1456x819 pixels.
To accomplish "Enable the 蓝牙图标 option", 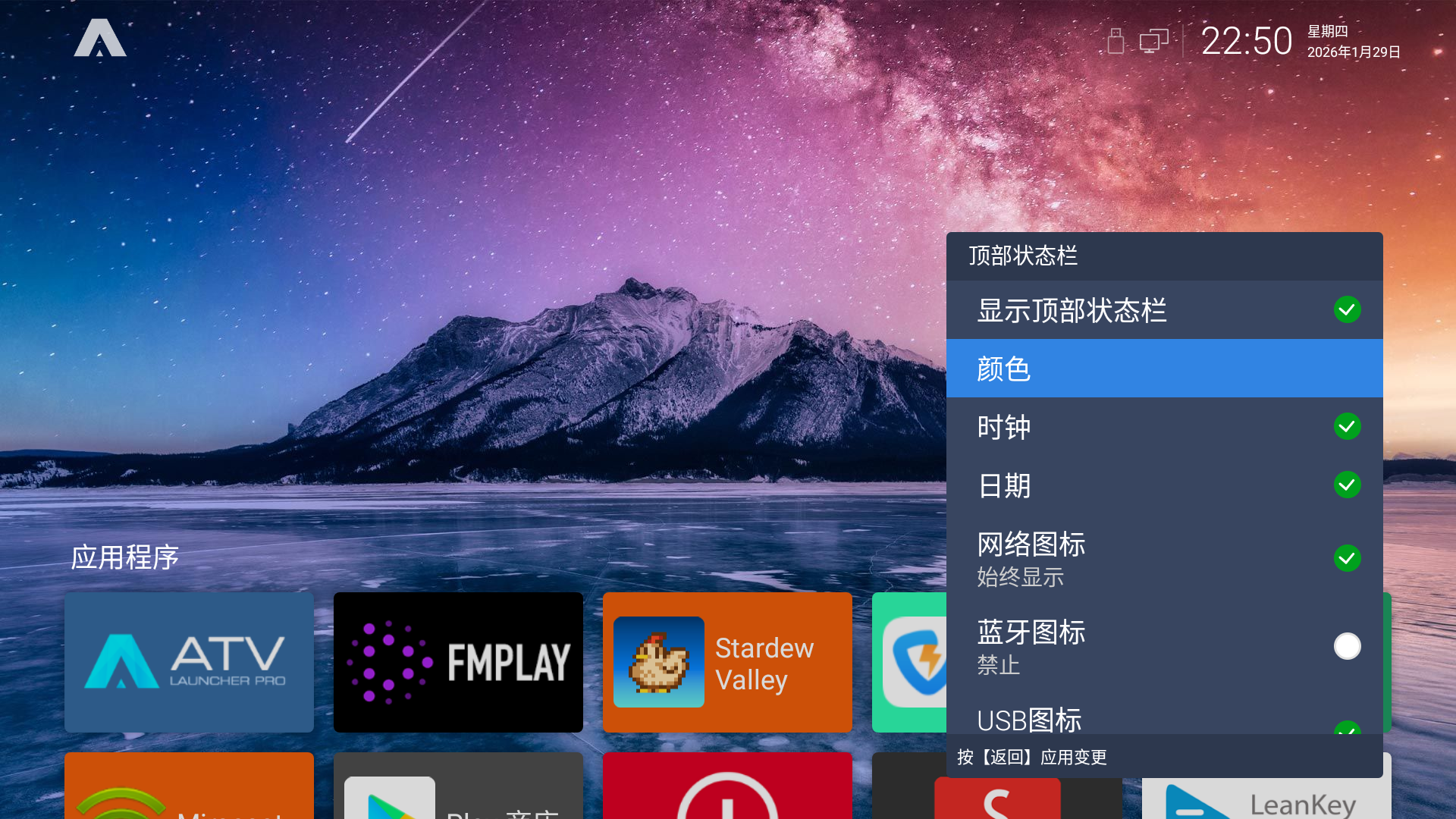I will pyautogui.click(x=1347, y=646).
